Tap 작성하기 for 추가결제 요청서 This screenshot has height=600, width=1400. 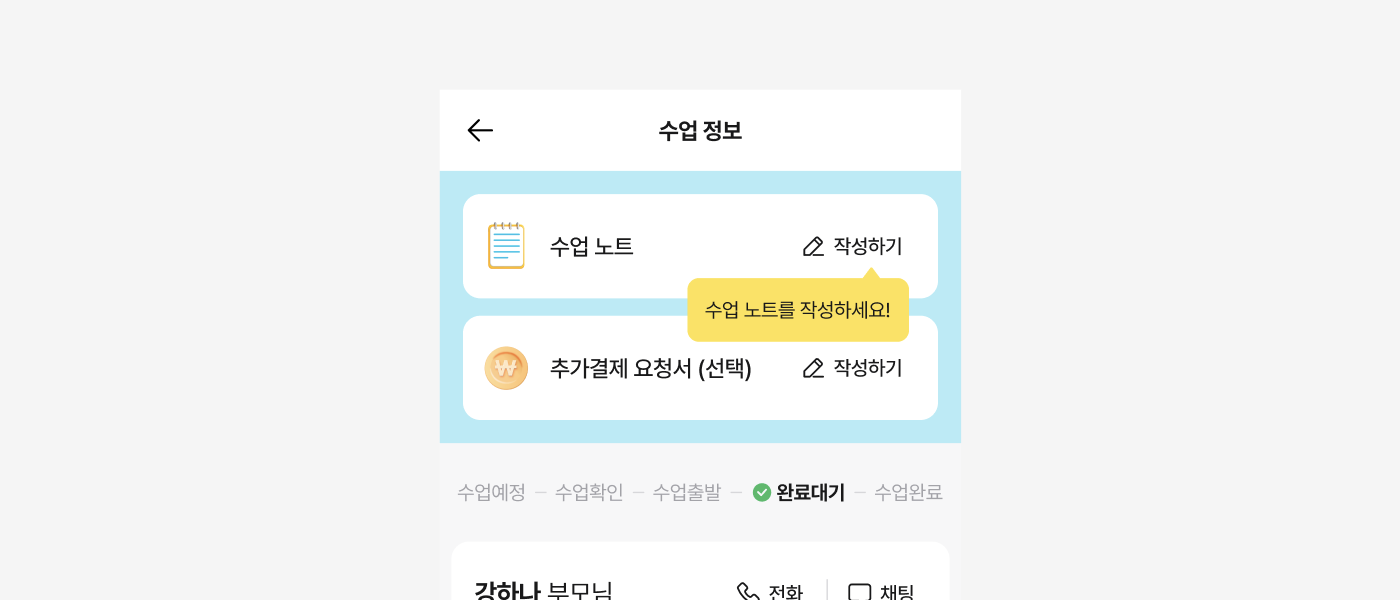[852, 368]
